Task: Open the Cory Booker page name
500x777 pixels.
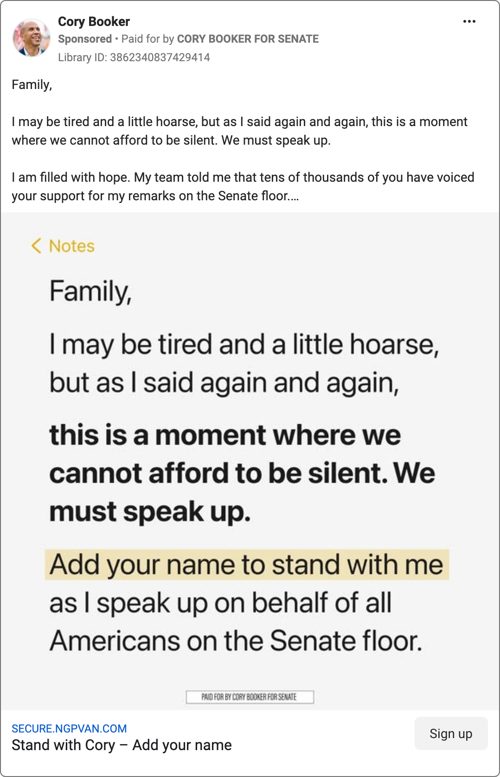Action: tap(94, 22)
